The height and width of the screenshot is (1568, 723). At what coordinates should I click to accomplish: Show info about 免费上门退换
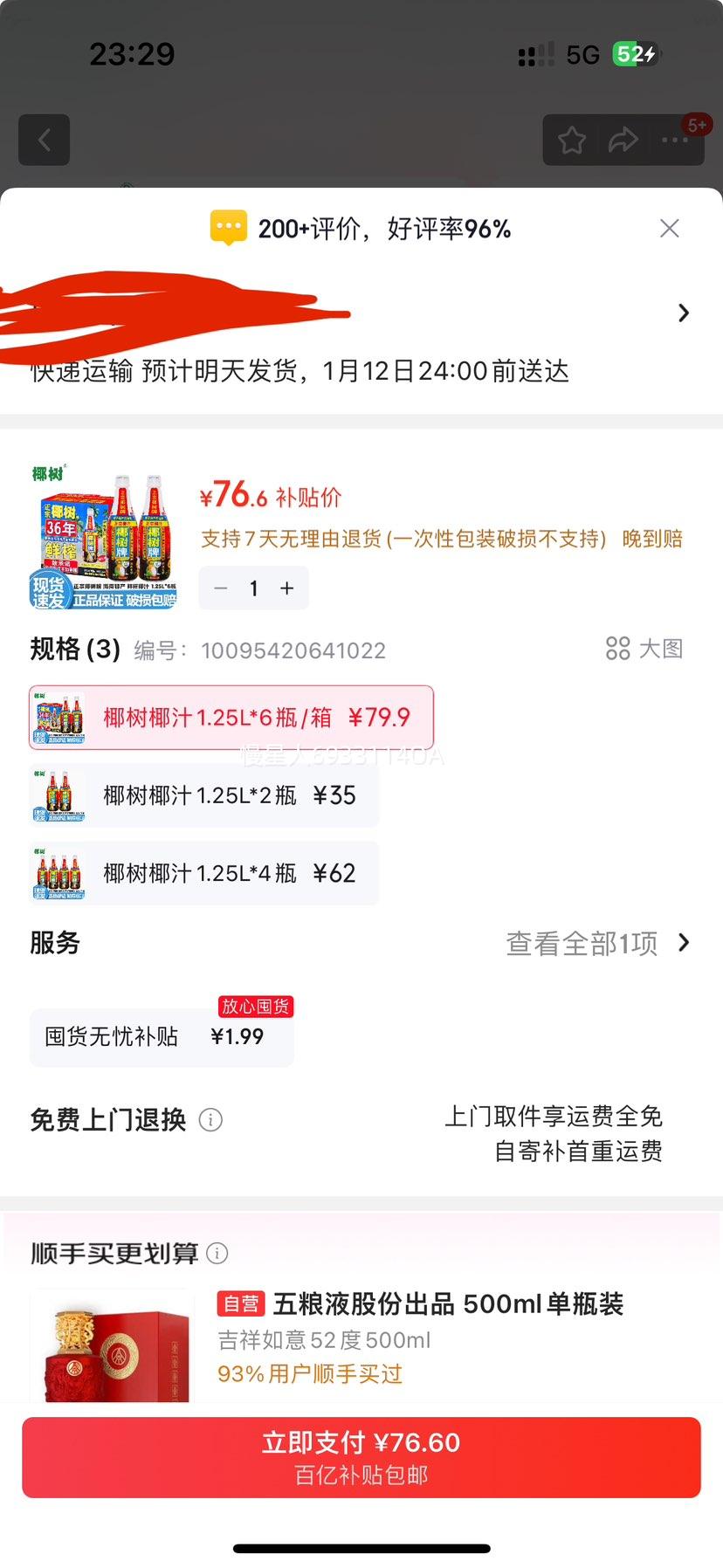click(210, 1119)
